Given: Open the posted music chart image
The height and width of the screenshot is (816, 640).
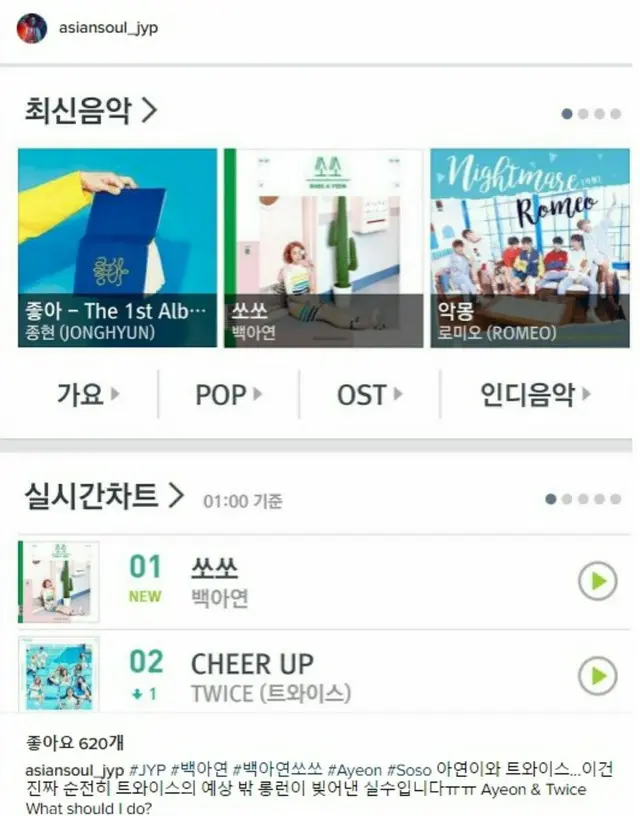Looking at the screenshot, I should (x=320, y=390).
